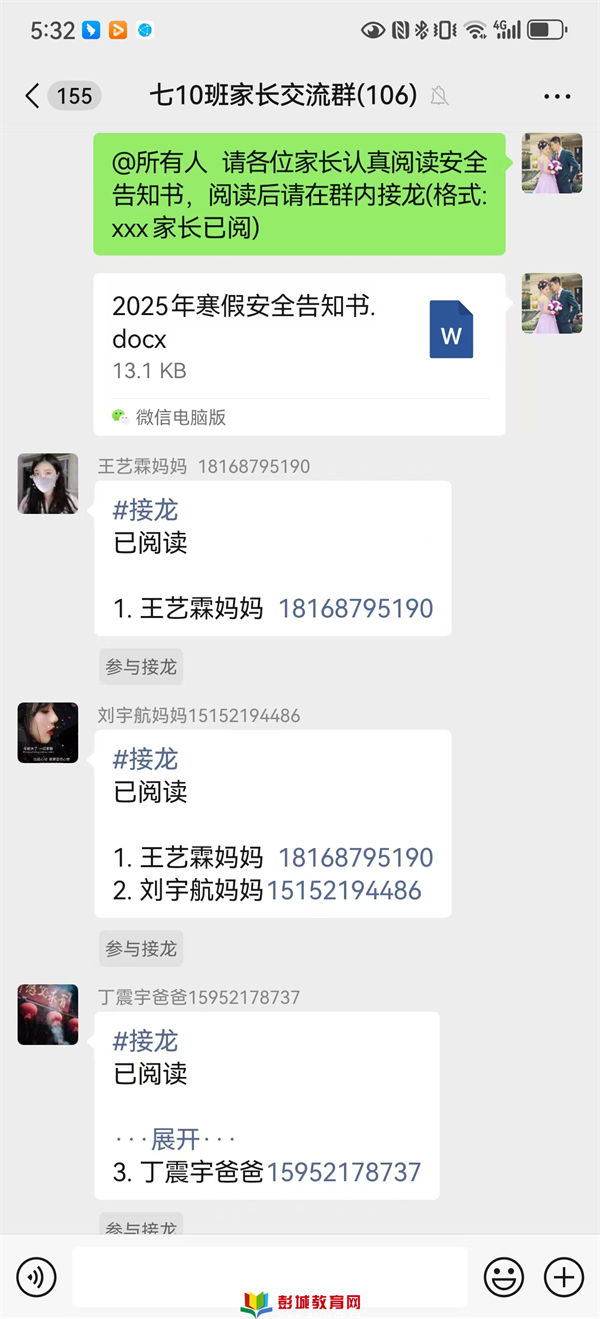Tap 参与接龙 under 刘宇航妈妈's message
This screenshot has width=600, height=1319.
point(141,949)
